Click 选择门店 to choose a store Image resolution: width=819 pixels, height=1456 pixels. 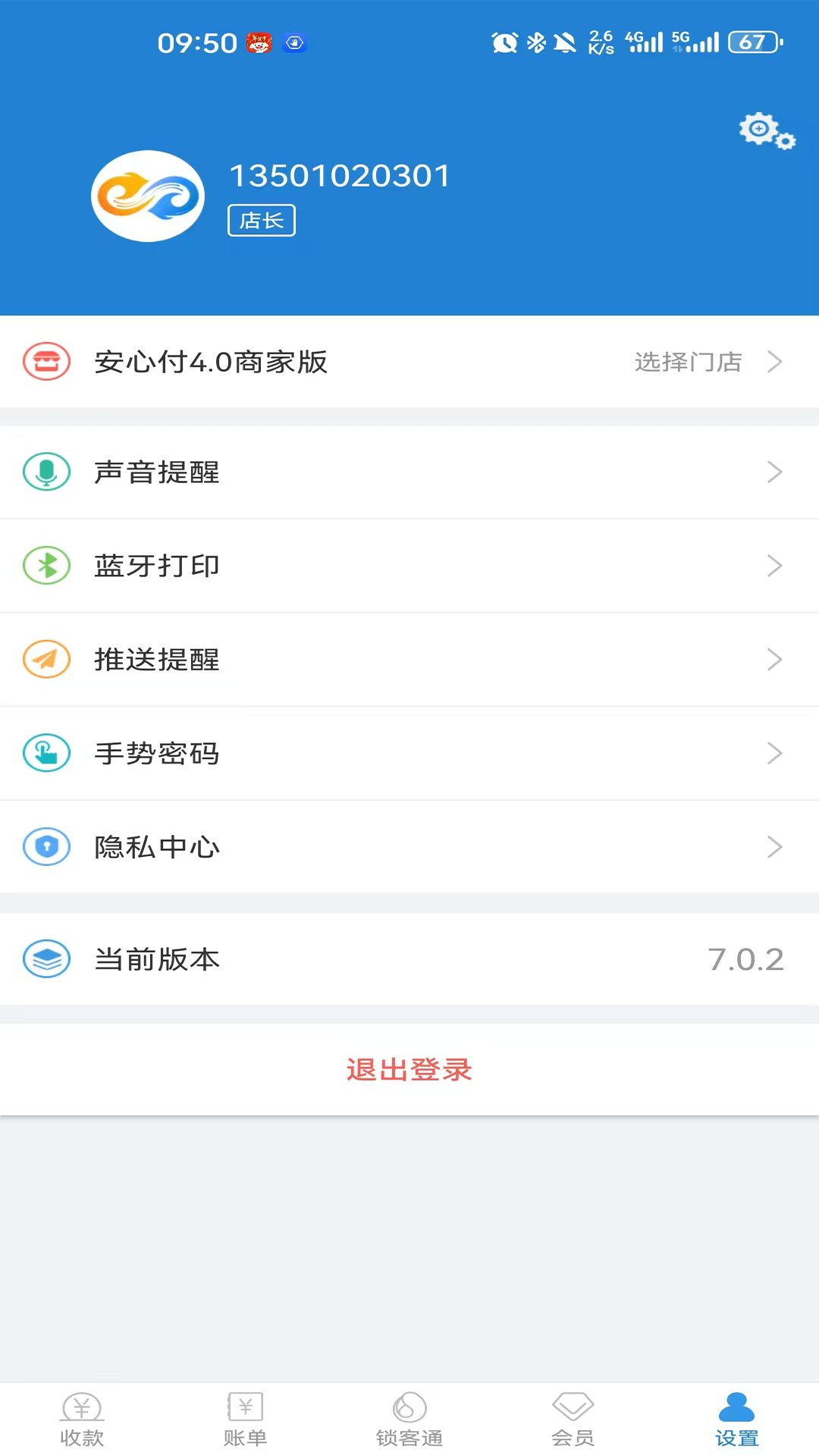point(687,362)
